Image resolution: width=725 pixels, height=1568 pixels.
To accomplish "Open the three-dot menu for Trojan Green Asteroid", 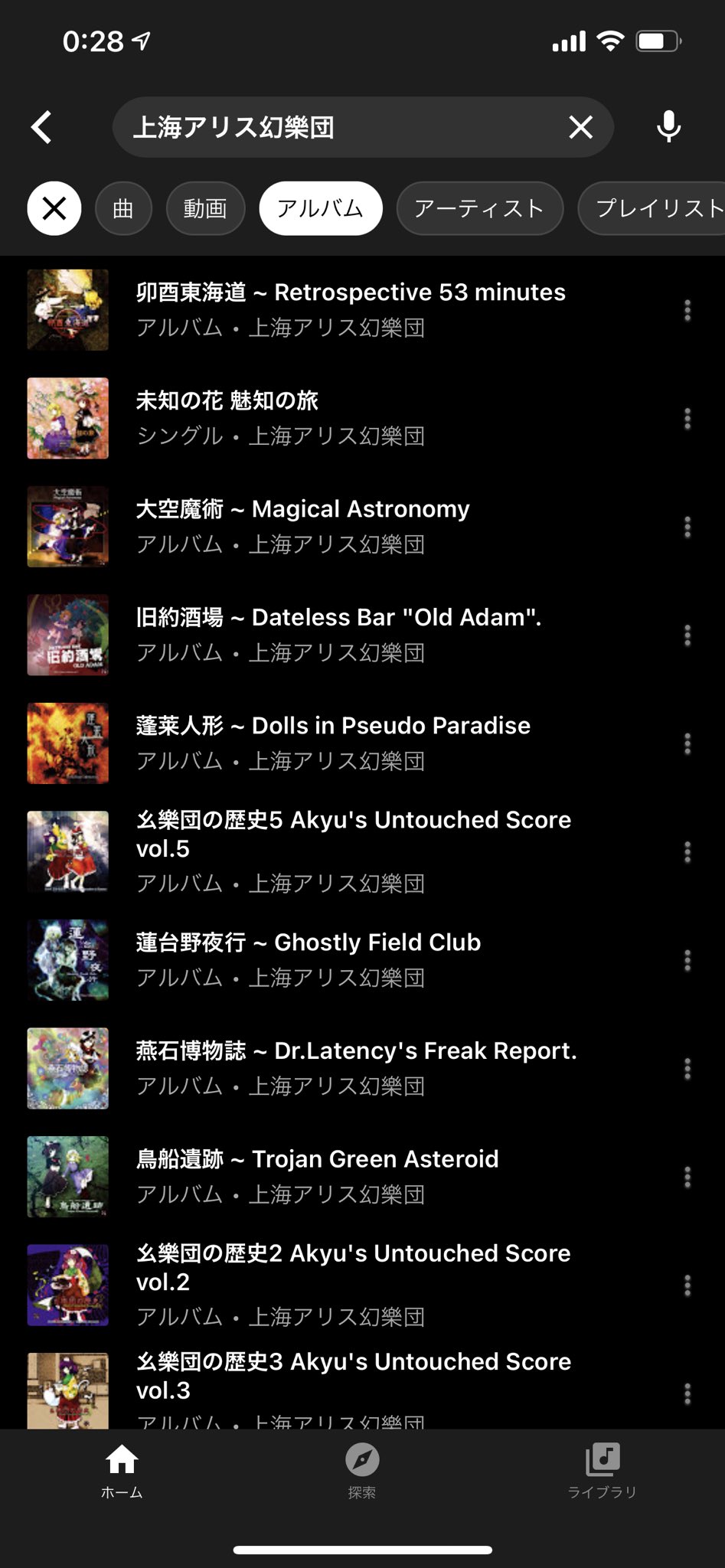I will coord(687,1177).
